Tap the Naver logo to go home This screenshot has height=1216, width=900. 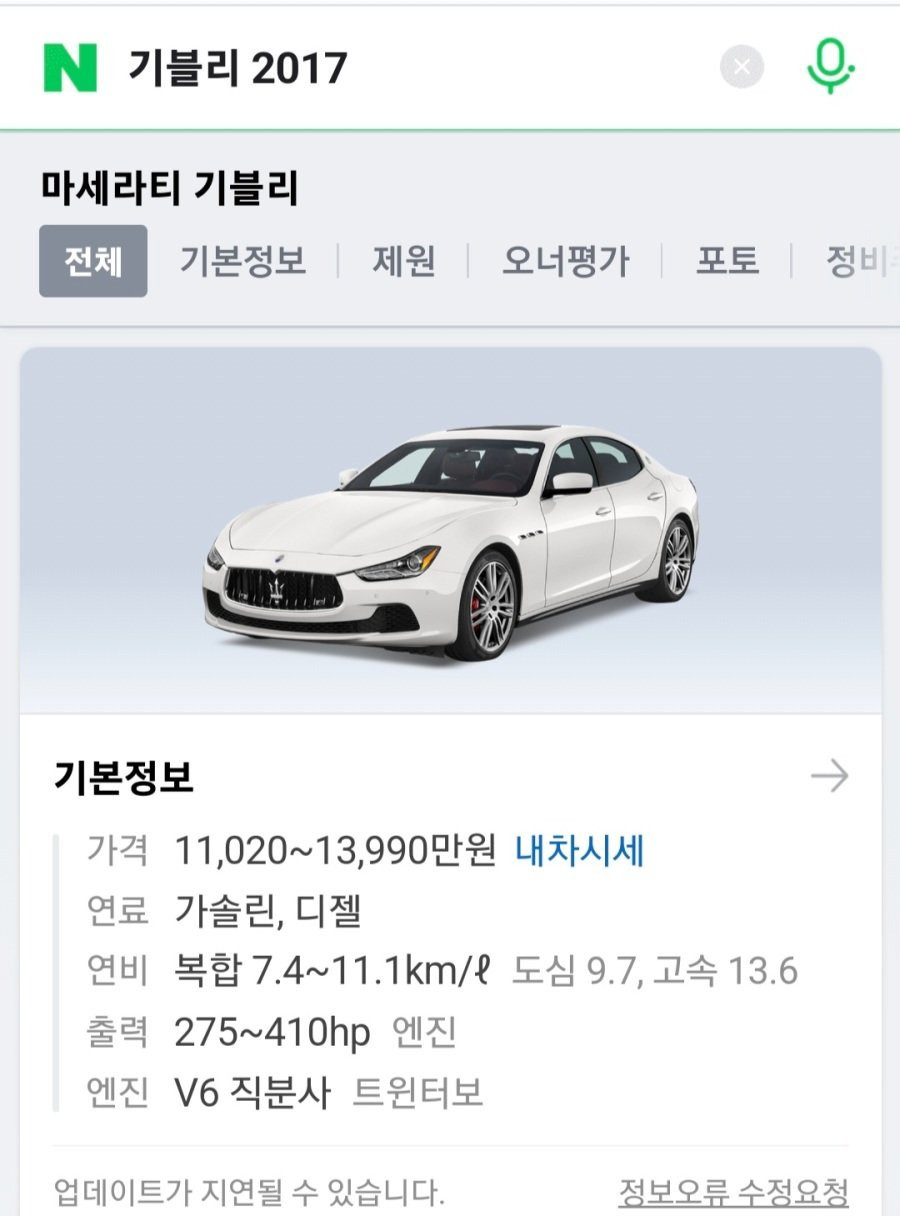70,68
